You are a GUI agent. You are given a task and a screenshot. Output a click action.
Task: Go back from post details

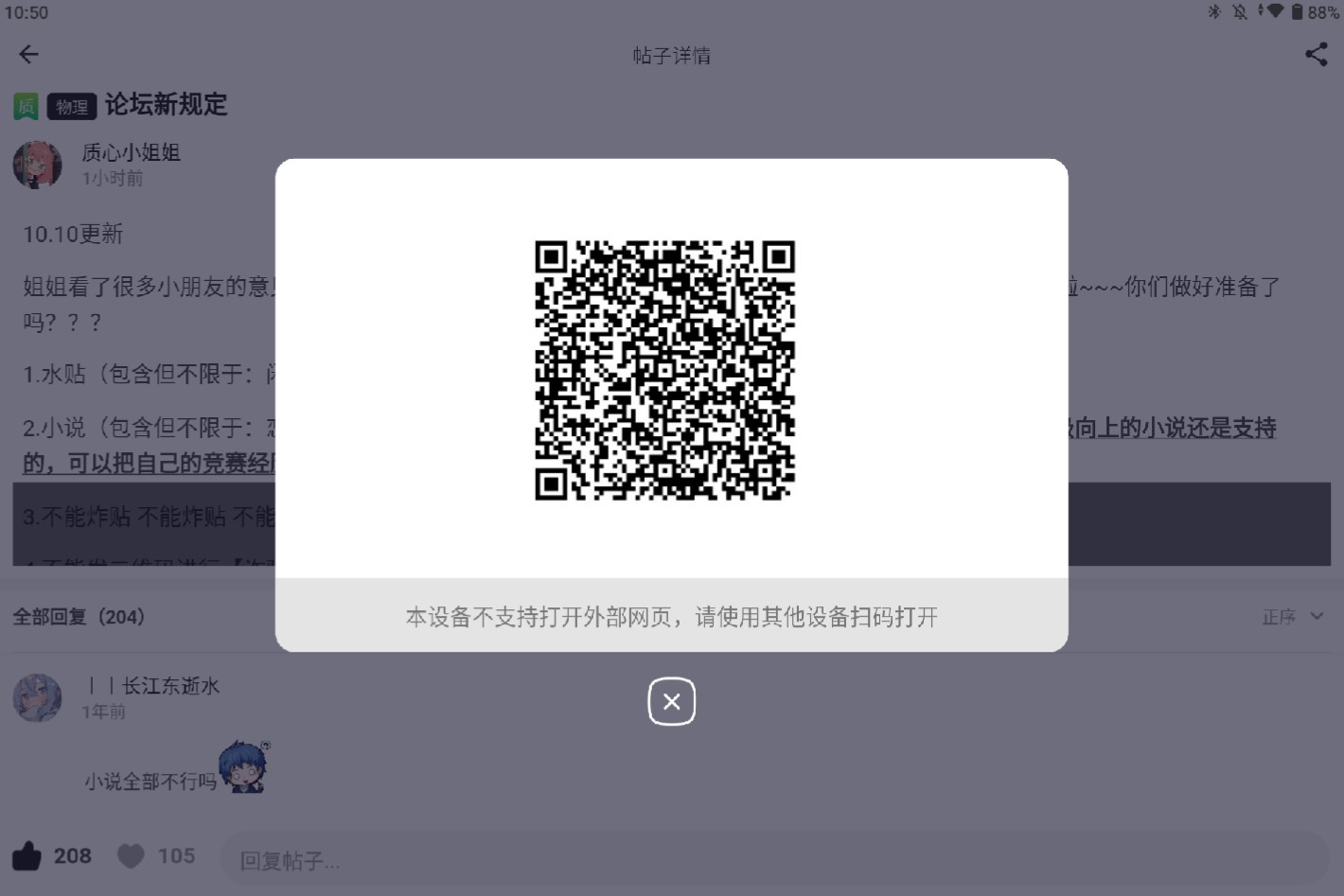click(x=28, y=55)
